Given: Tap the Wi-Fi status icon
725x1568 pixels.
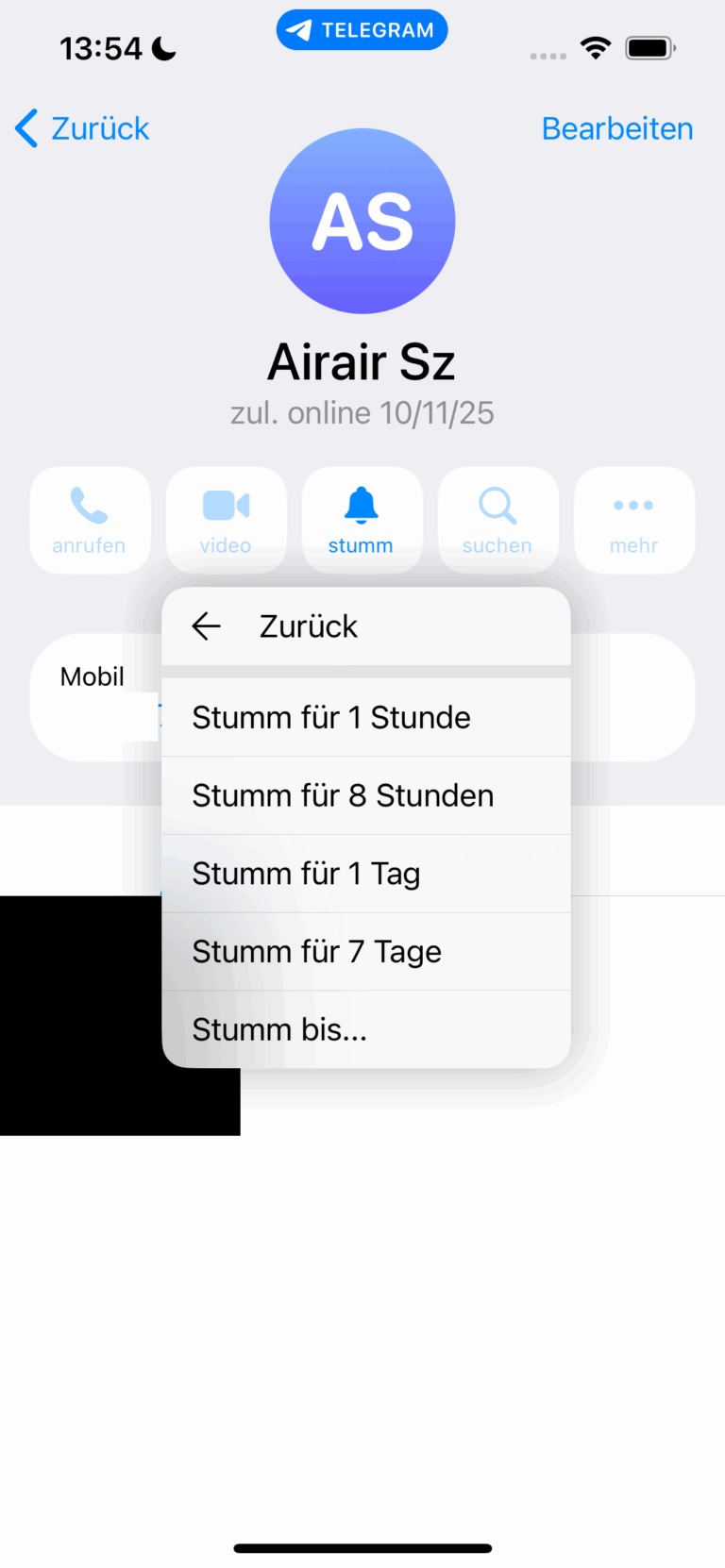Looking at the screenshot, I should tap(596, 47).
